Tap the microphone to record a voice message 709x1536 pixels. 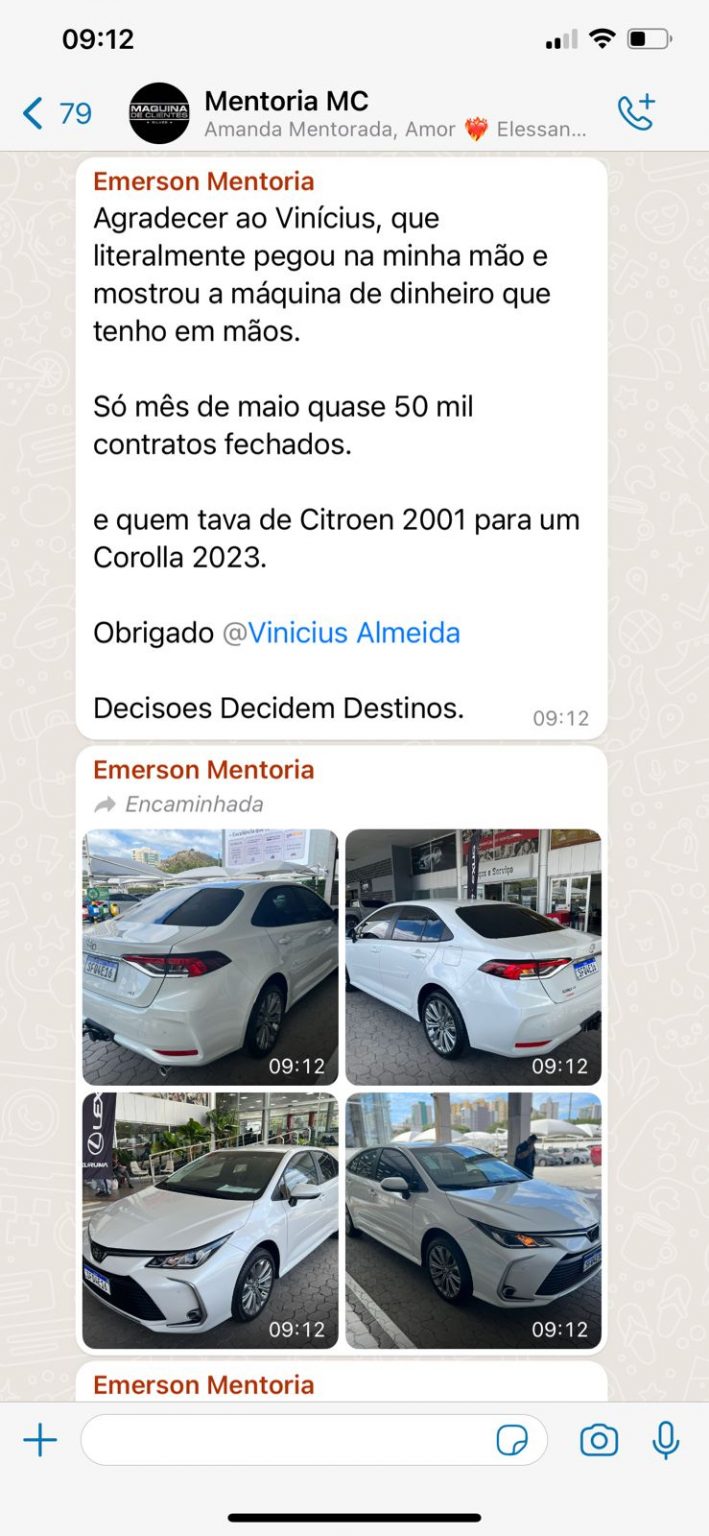point(666,1440)
